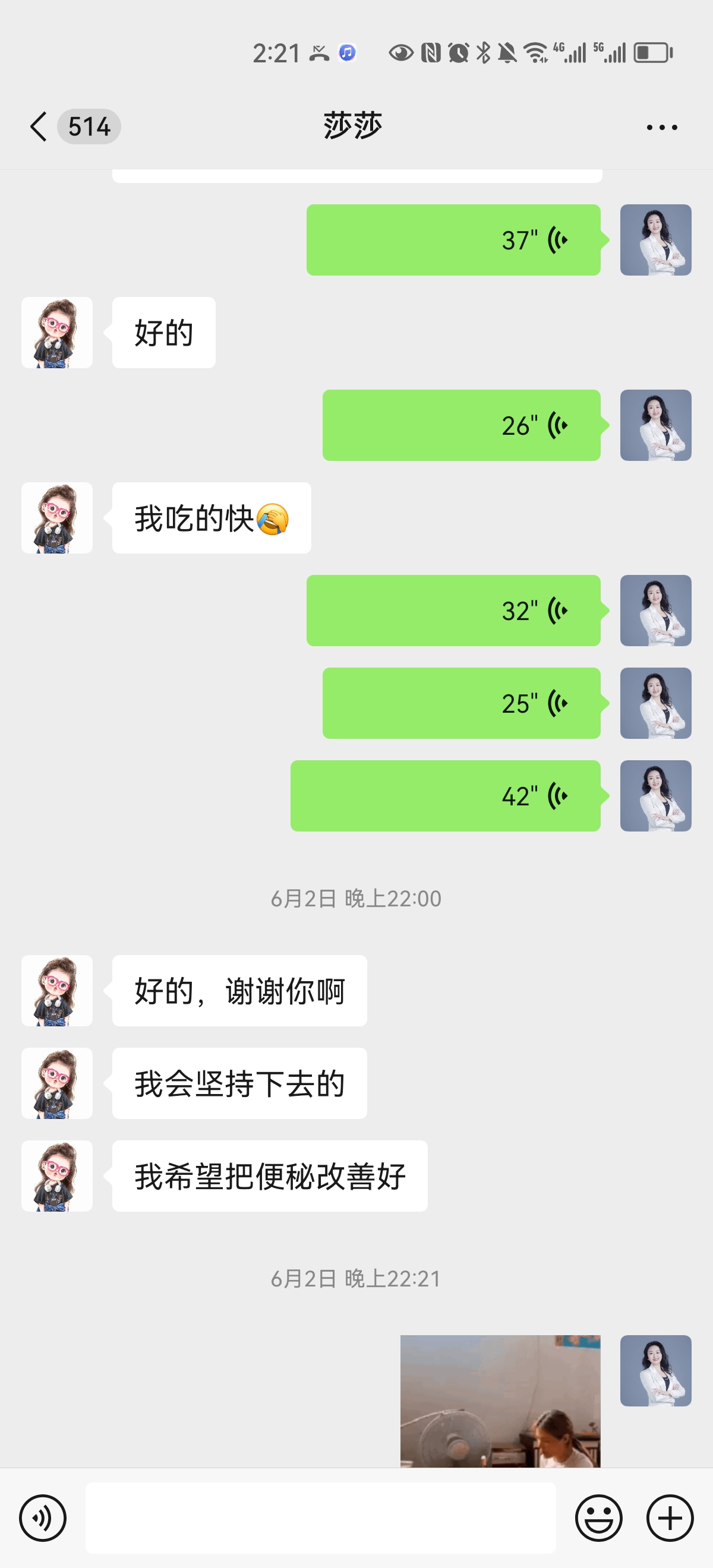Screen dimensions: 713x1568
Task: Open contact avatar beside "我吃的快"
Action: click(x=57, y=518)
